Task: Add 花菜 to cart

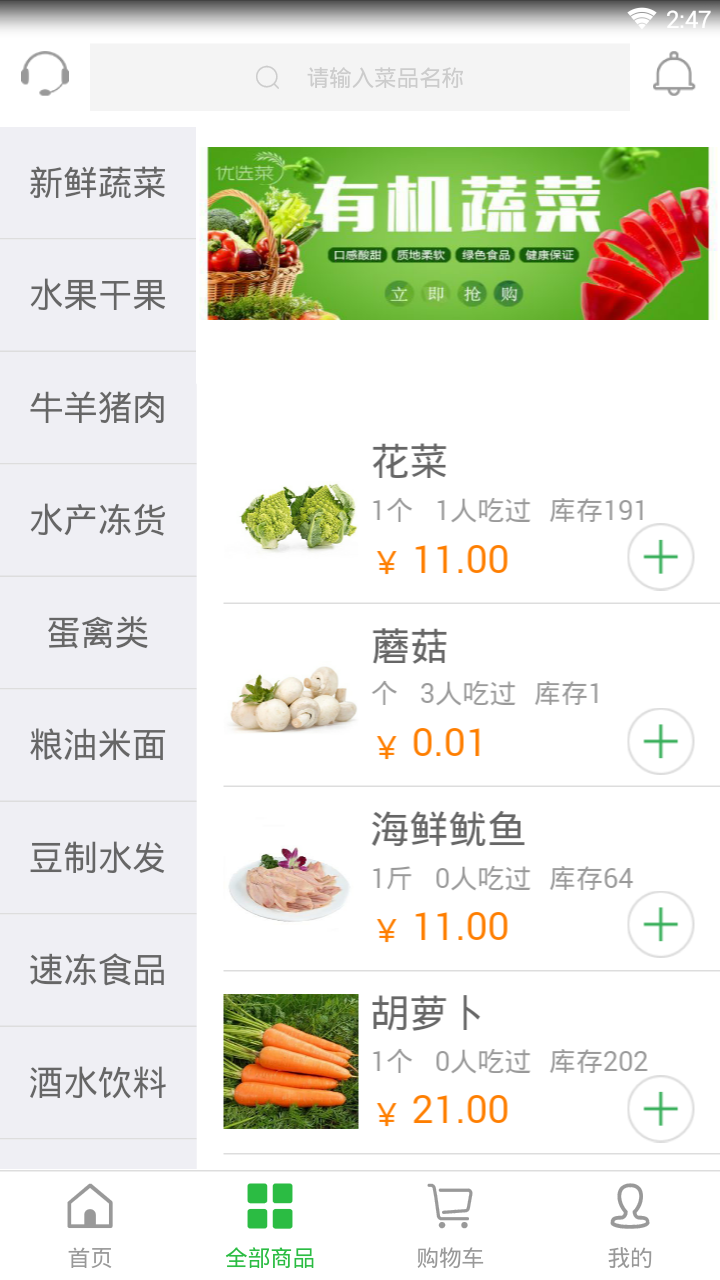Action: point(660,557)
